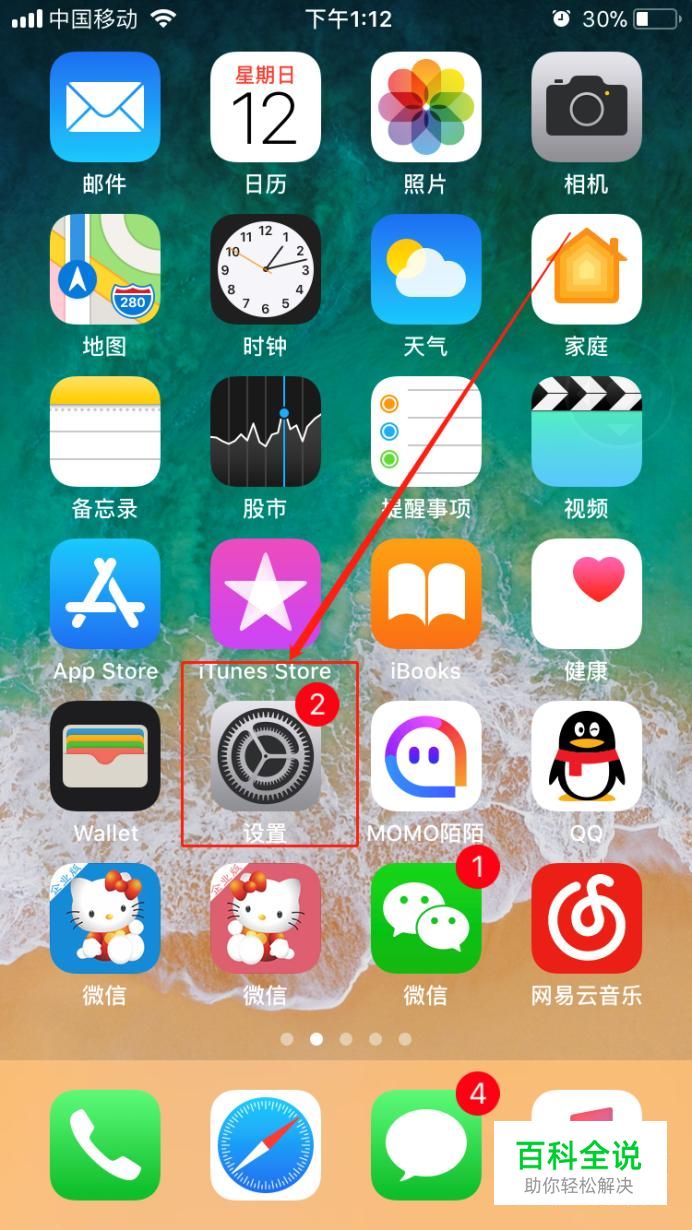
Task: Open the Maps app (地图)
Action: click(x=105, y=269)
